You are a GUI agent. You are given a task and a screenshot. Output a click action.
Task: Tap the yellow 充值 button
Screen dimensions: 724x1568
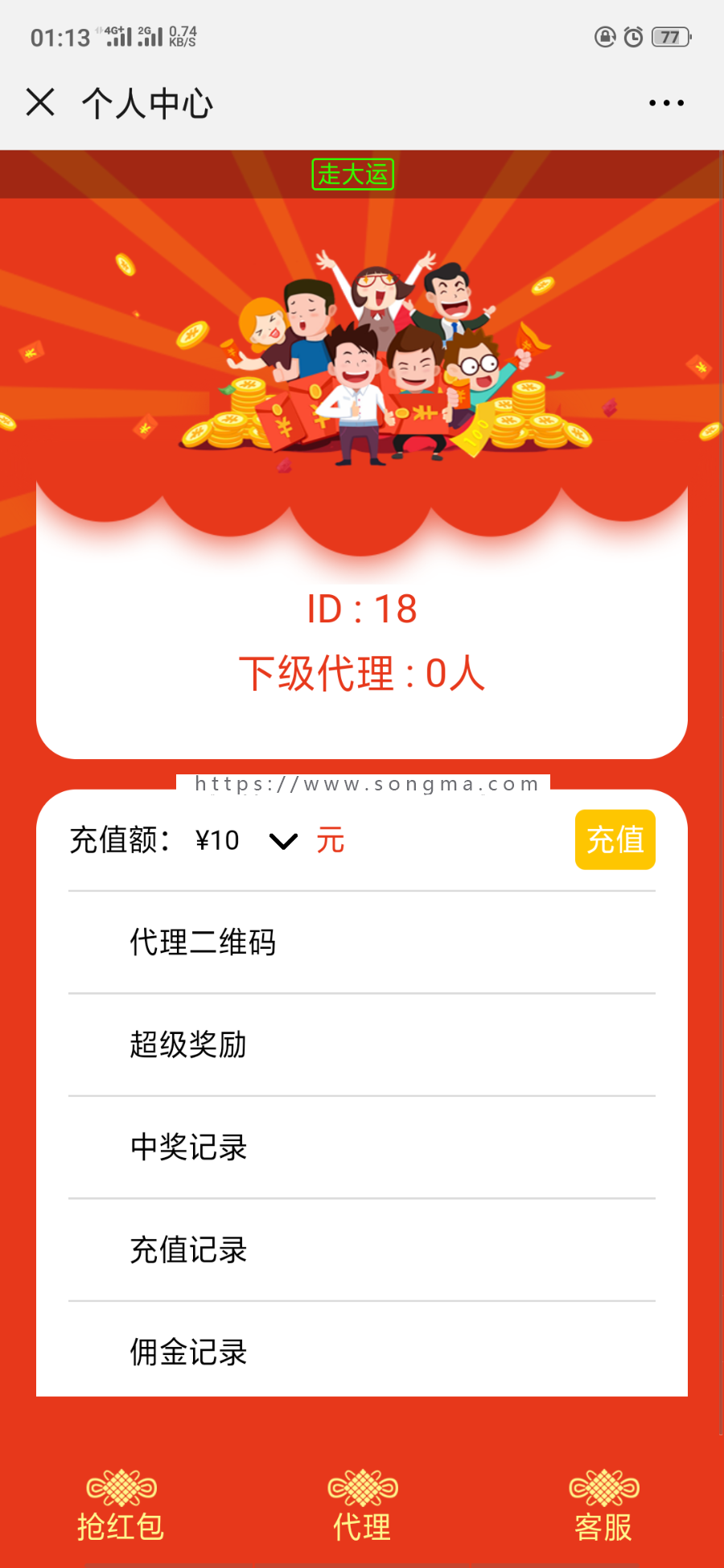coord(615,840)
